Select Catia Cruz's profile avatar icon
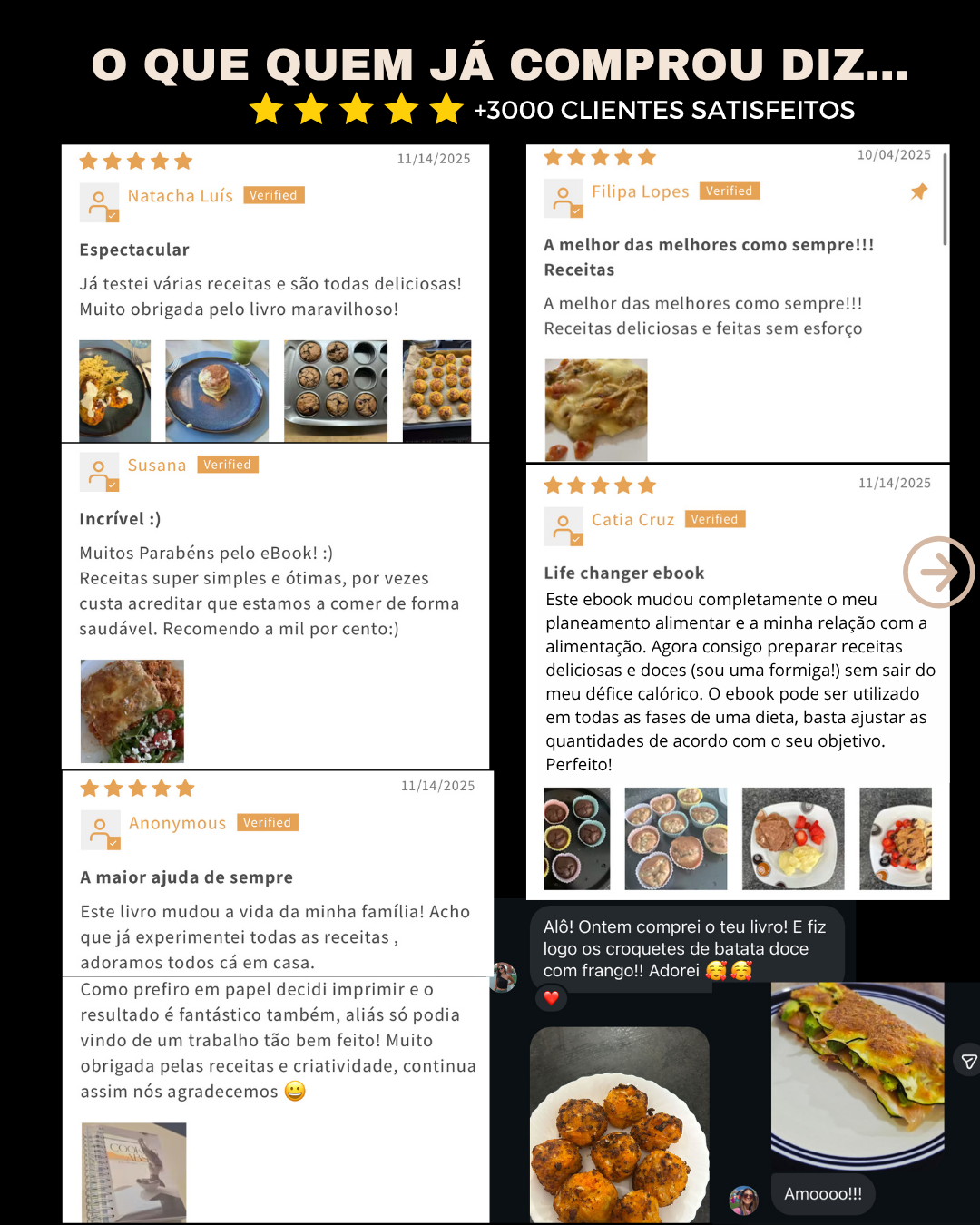This screenshot has height=1225, width=980. tap(563, 525)
